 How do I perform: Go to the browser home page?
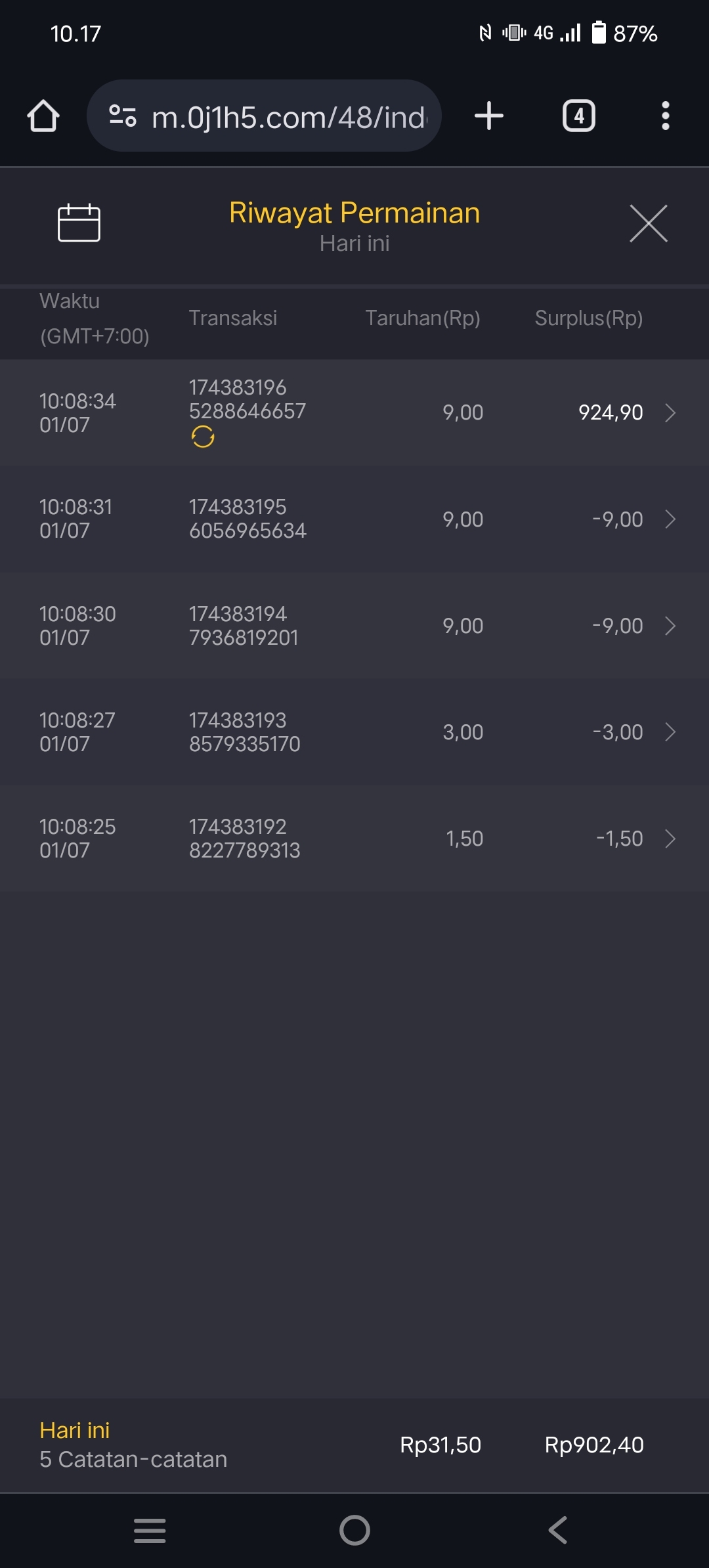point(43,116)
